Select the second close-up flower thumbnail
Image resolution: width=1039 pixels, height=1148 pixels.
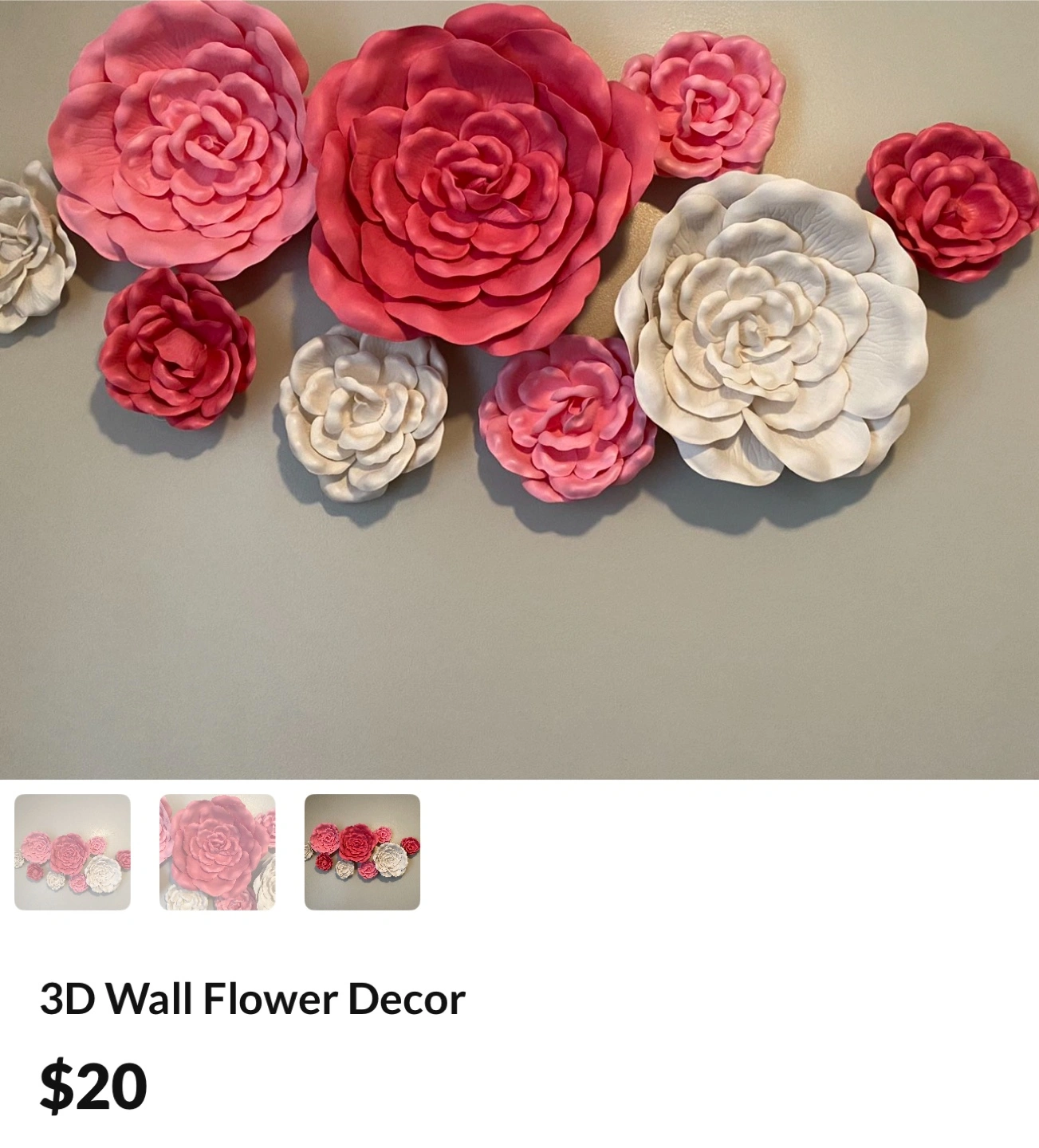(218, 851)
